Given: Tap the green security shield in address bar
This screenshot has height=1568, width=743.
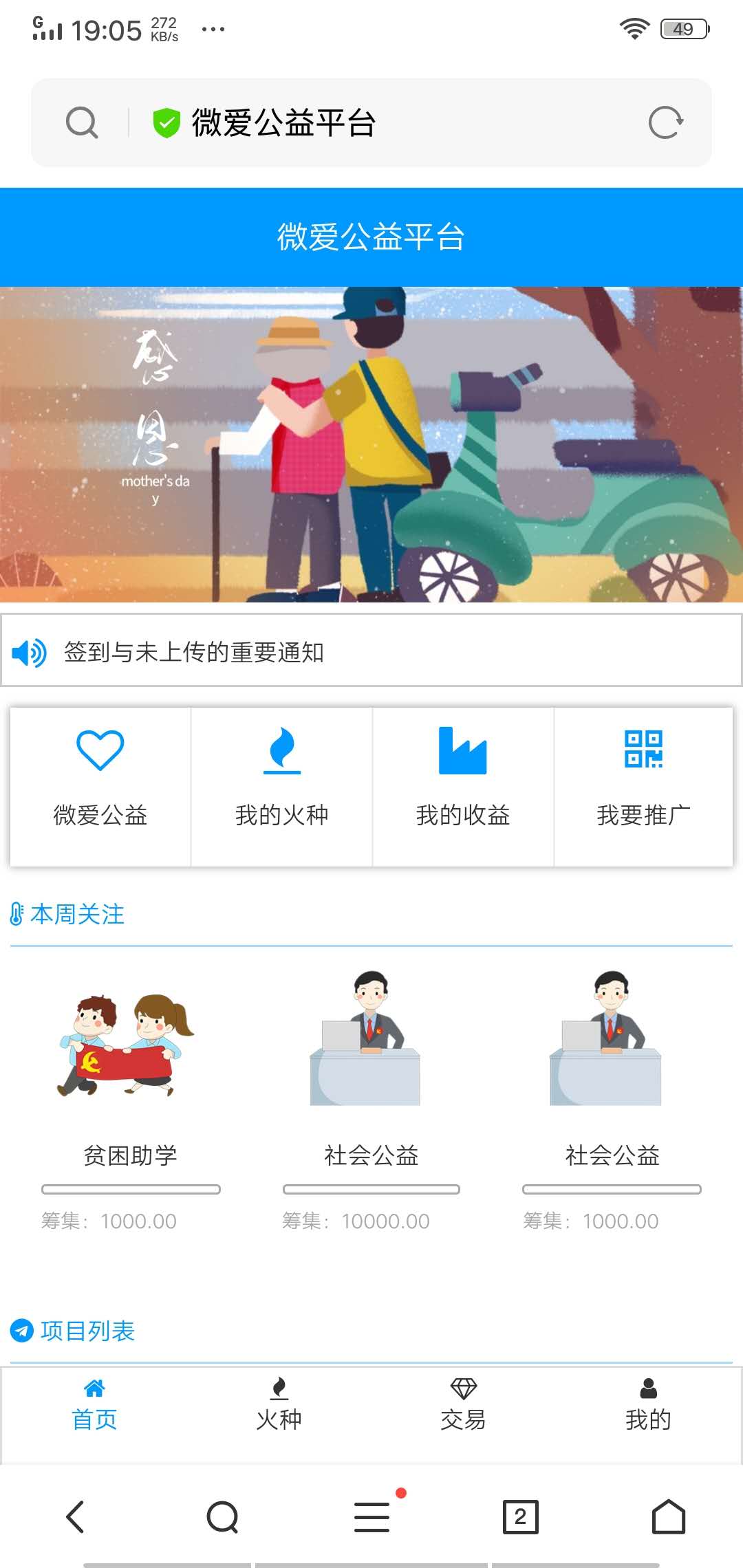Looking at the screenshot, I should [165, 122].
